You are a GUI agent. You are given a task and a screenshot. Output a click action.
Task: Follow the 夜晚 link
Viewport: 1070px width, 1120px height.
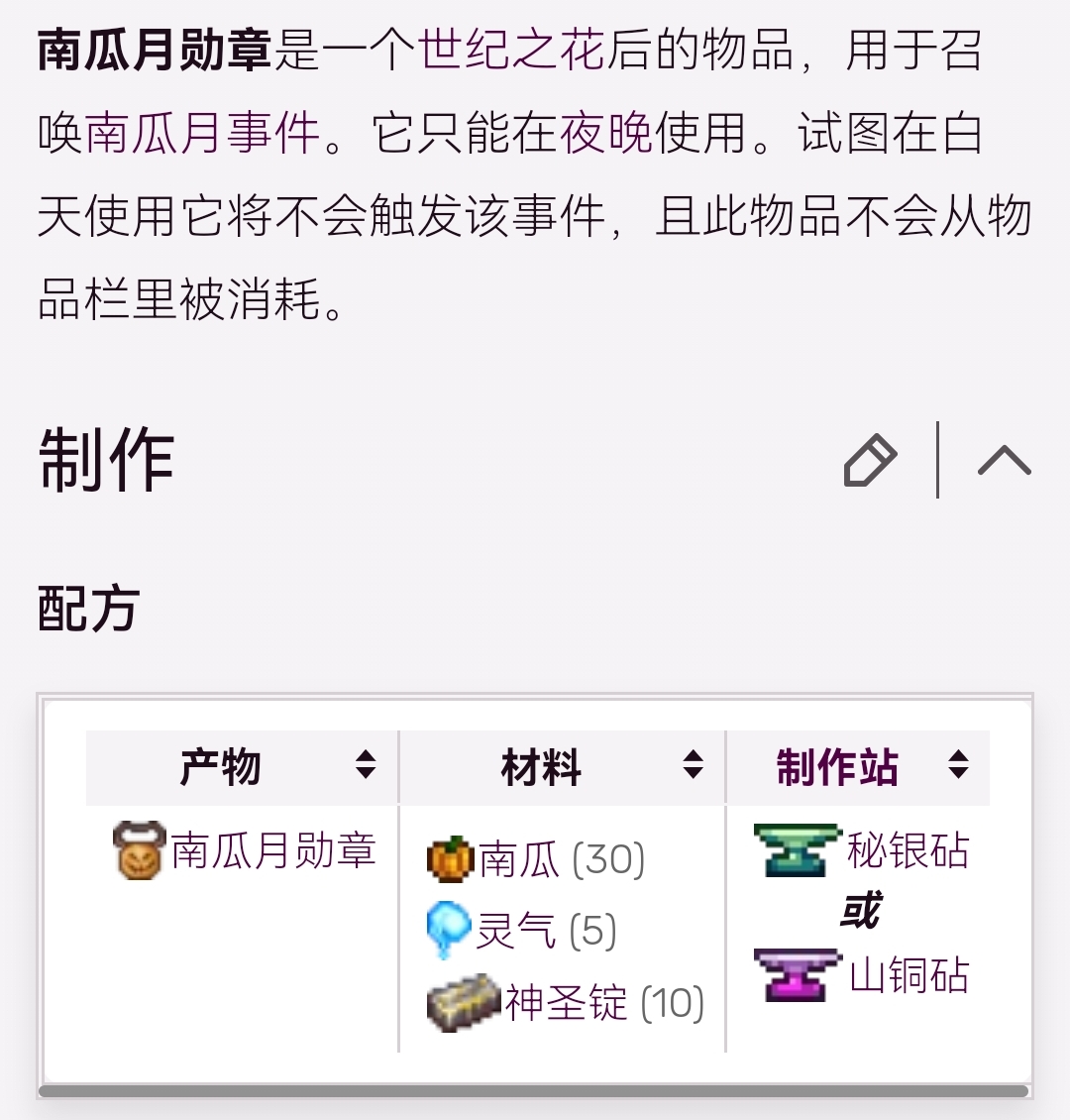pyautogui.click(x=606, y=133)
